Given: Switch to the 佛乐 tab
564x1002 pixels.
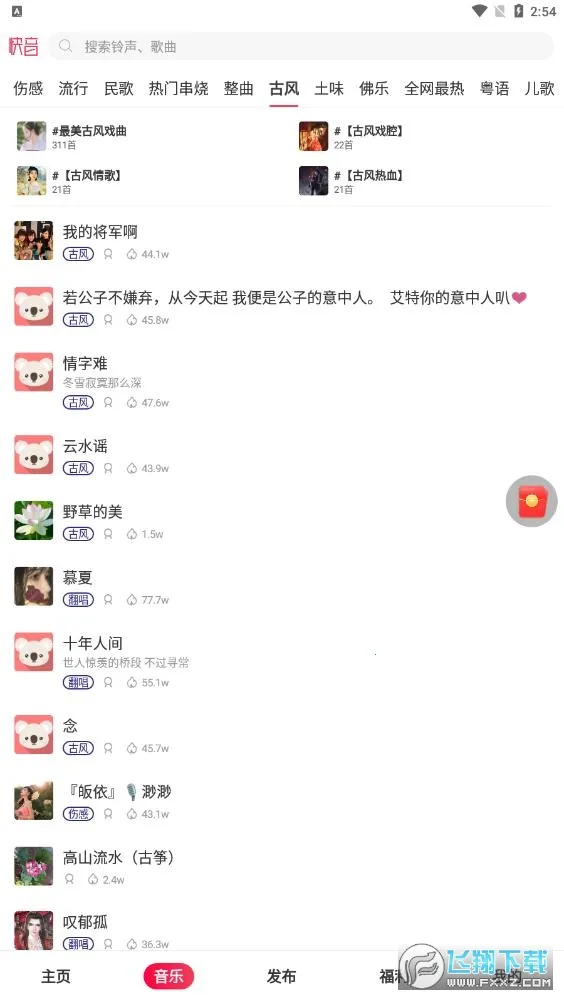Looking at the screenshot, I should click(374, 88).
